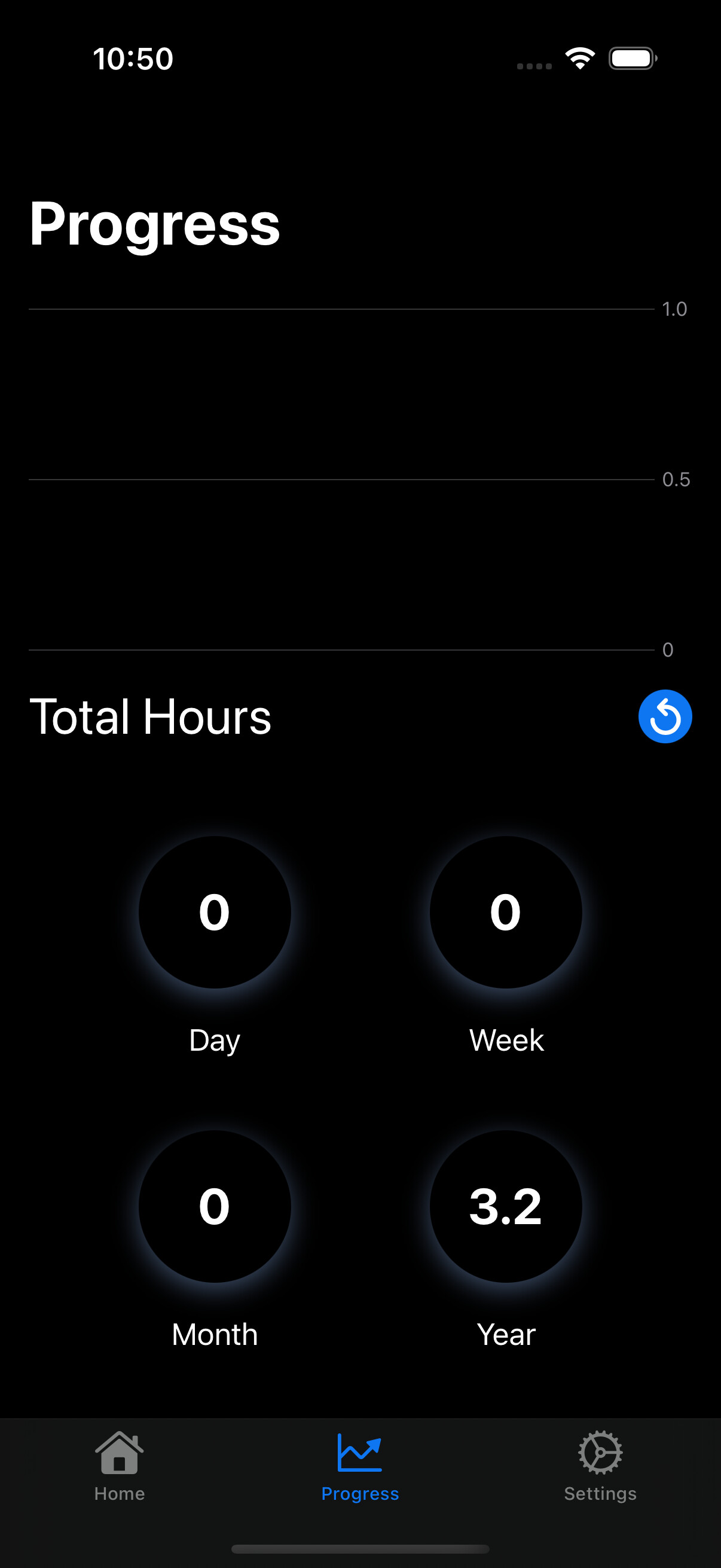Screen dimensions: 721x1568
Task: Open the Settings tab
Action: pyautogui.click(x=600, y=1467)
